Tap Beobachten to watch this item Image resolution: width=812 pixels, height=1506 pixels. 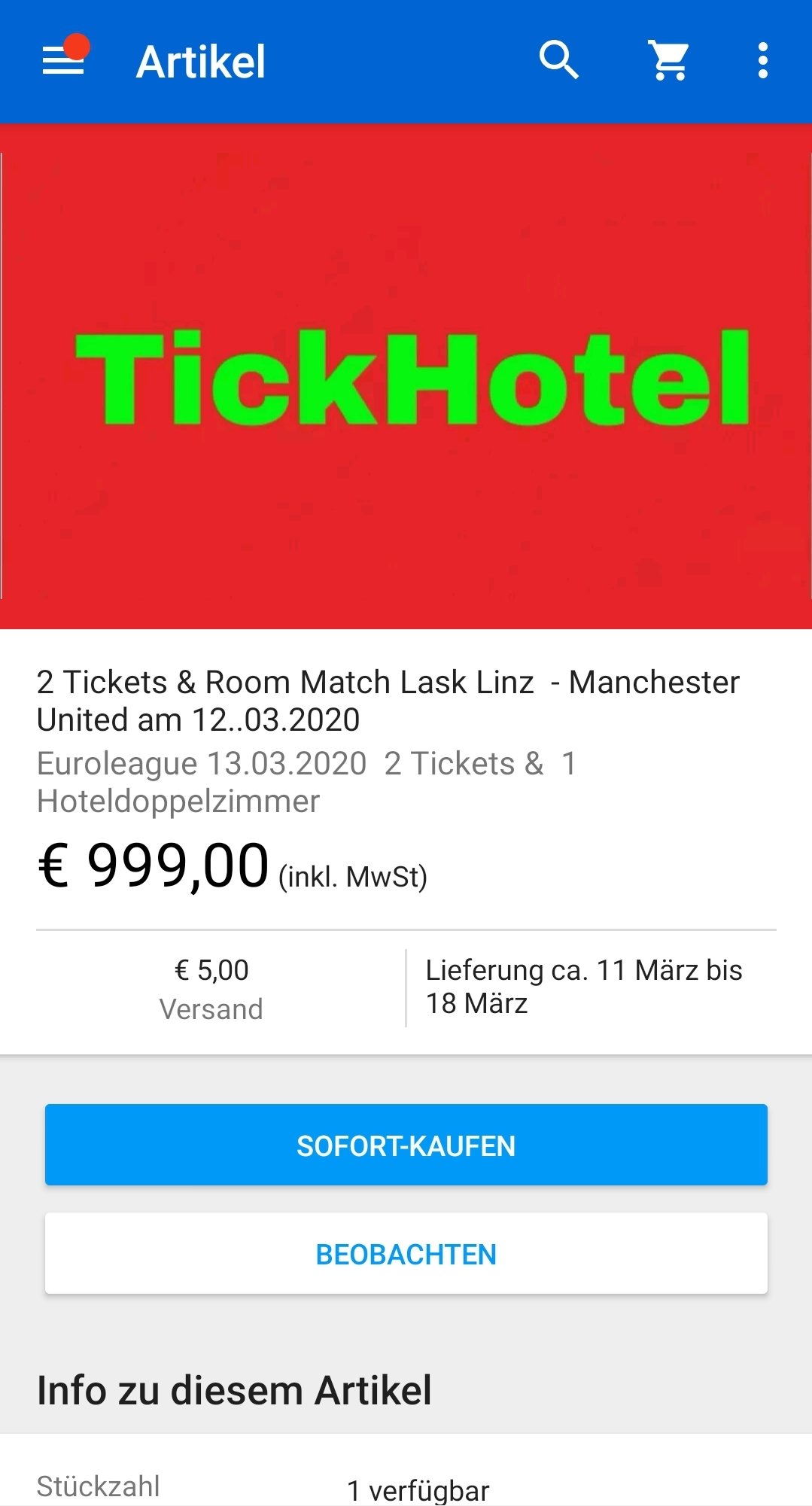(x=406, y=1253)
